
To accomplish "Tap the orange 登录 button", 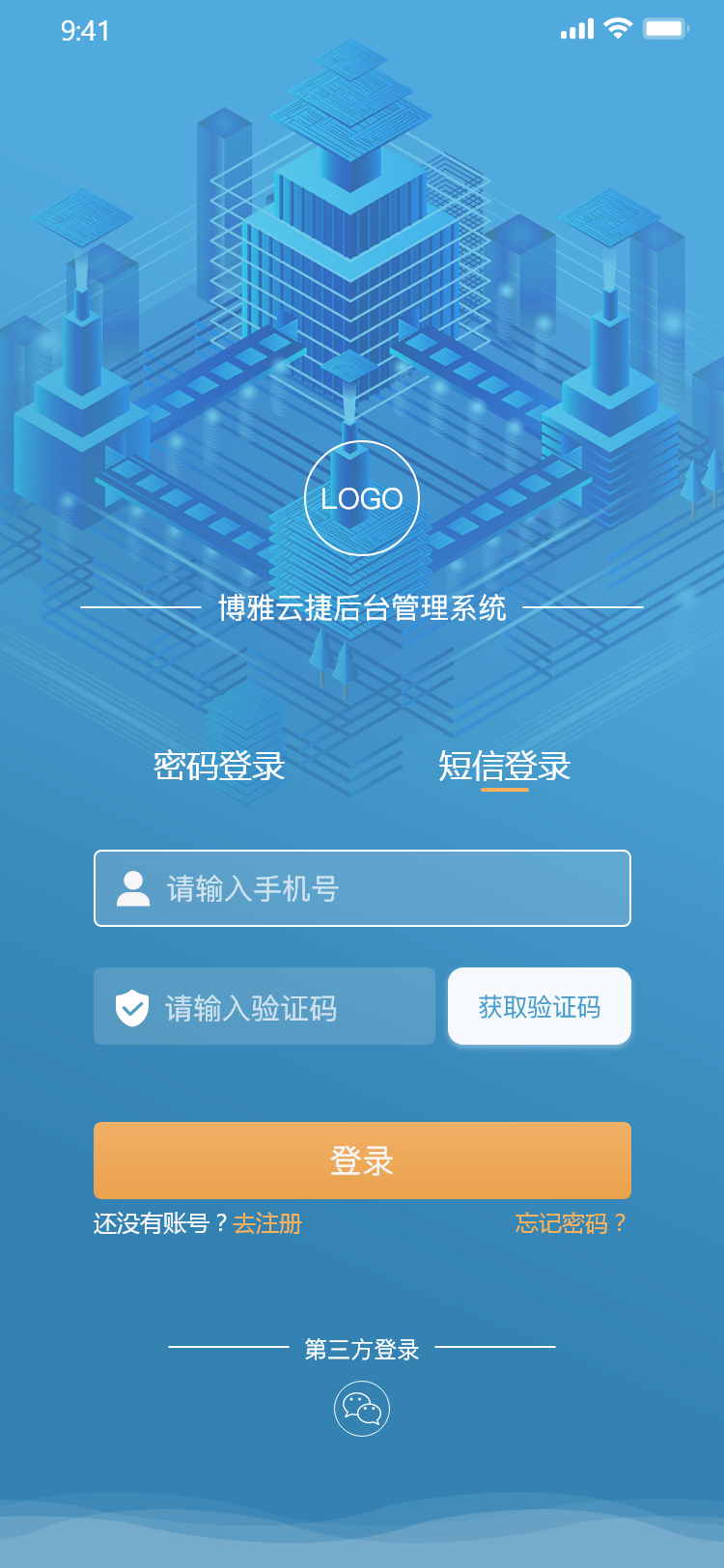I will 362,1160.
